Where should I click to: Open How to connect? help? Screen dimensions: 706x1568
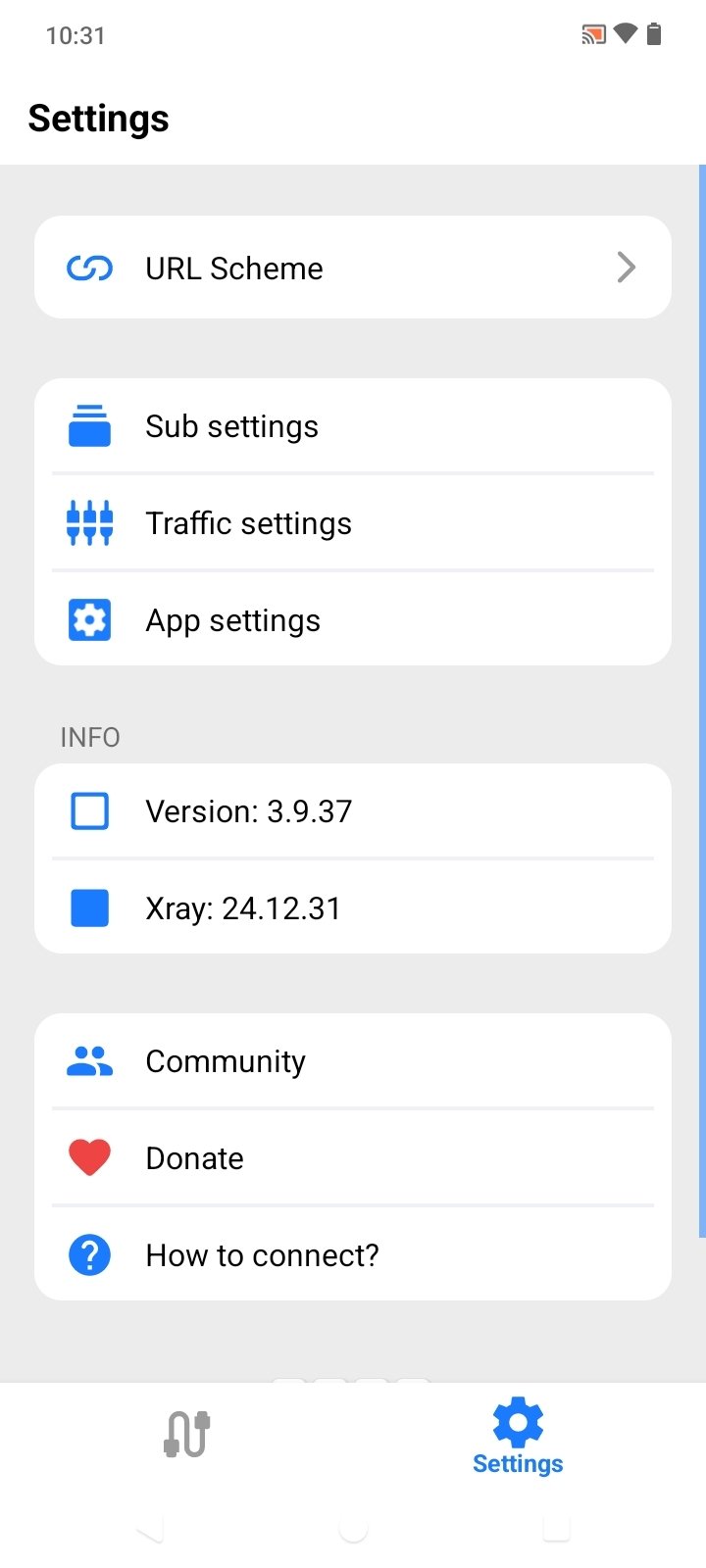(x=353, y=1255)
